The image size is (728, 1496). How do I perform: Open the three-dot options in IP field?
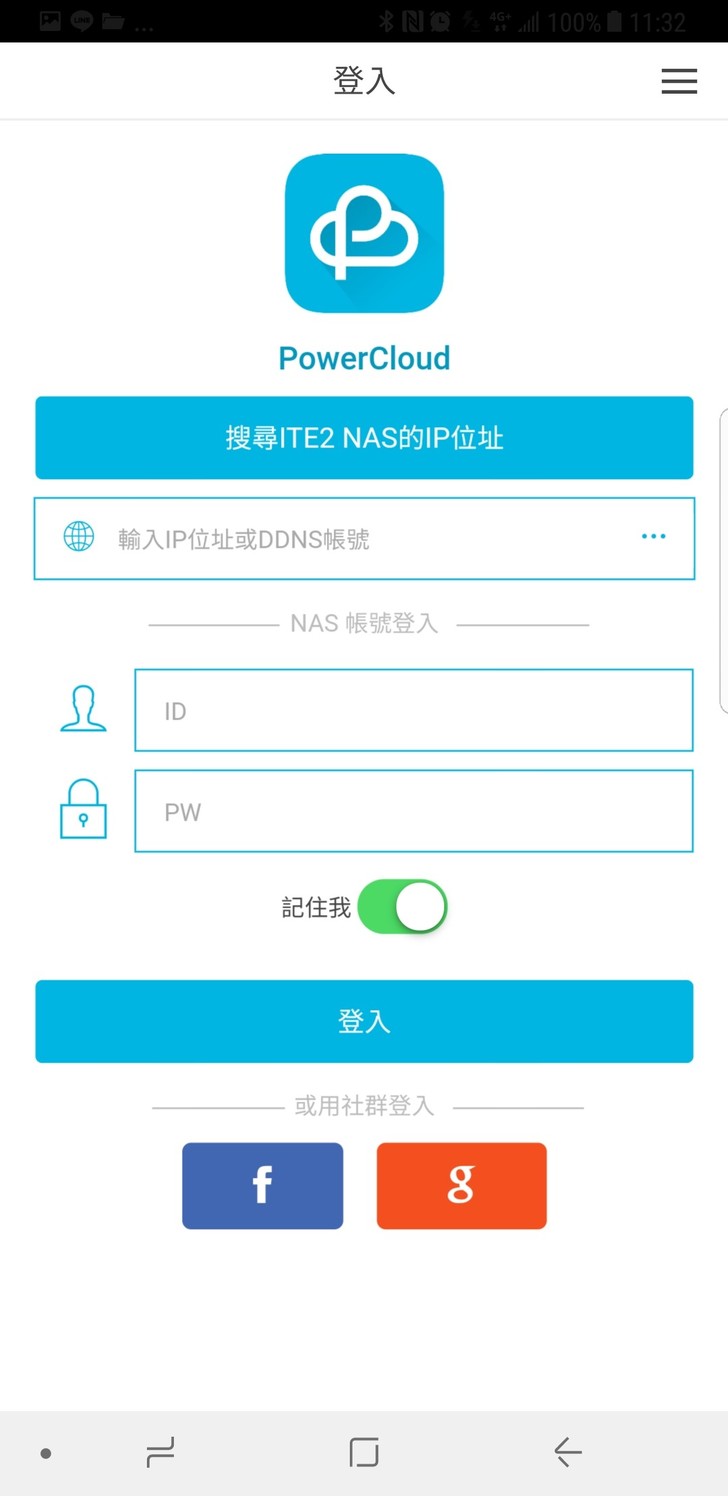[653, 537]
